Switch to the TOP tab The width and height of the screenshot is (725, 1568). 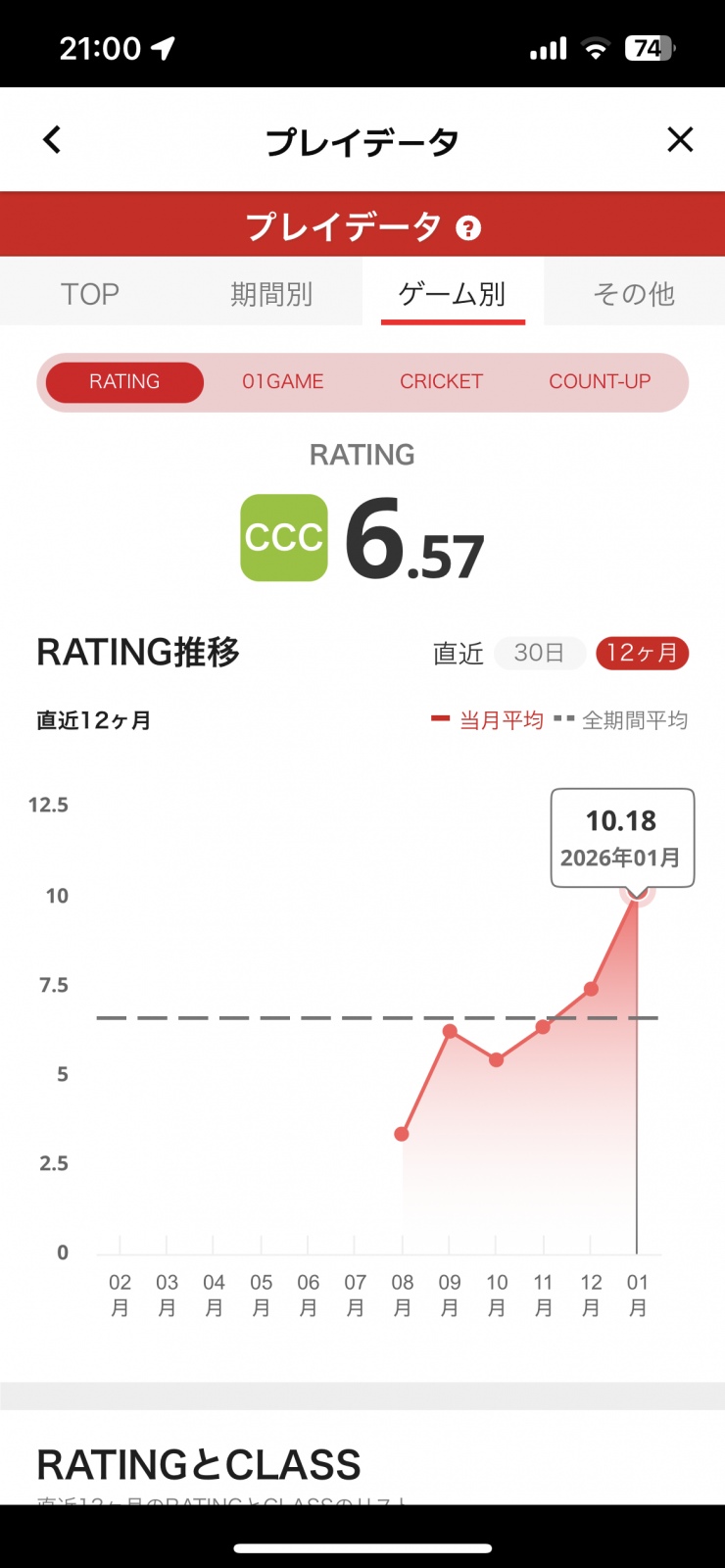pos(90,293)
